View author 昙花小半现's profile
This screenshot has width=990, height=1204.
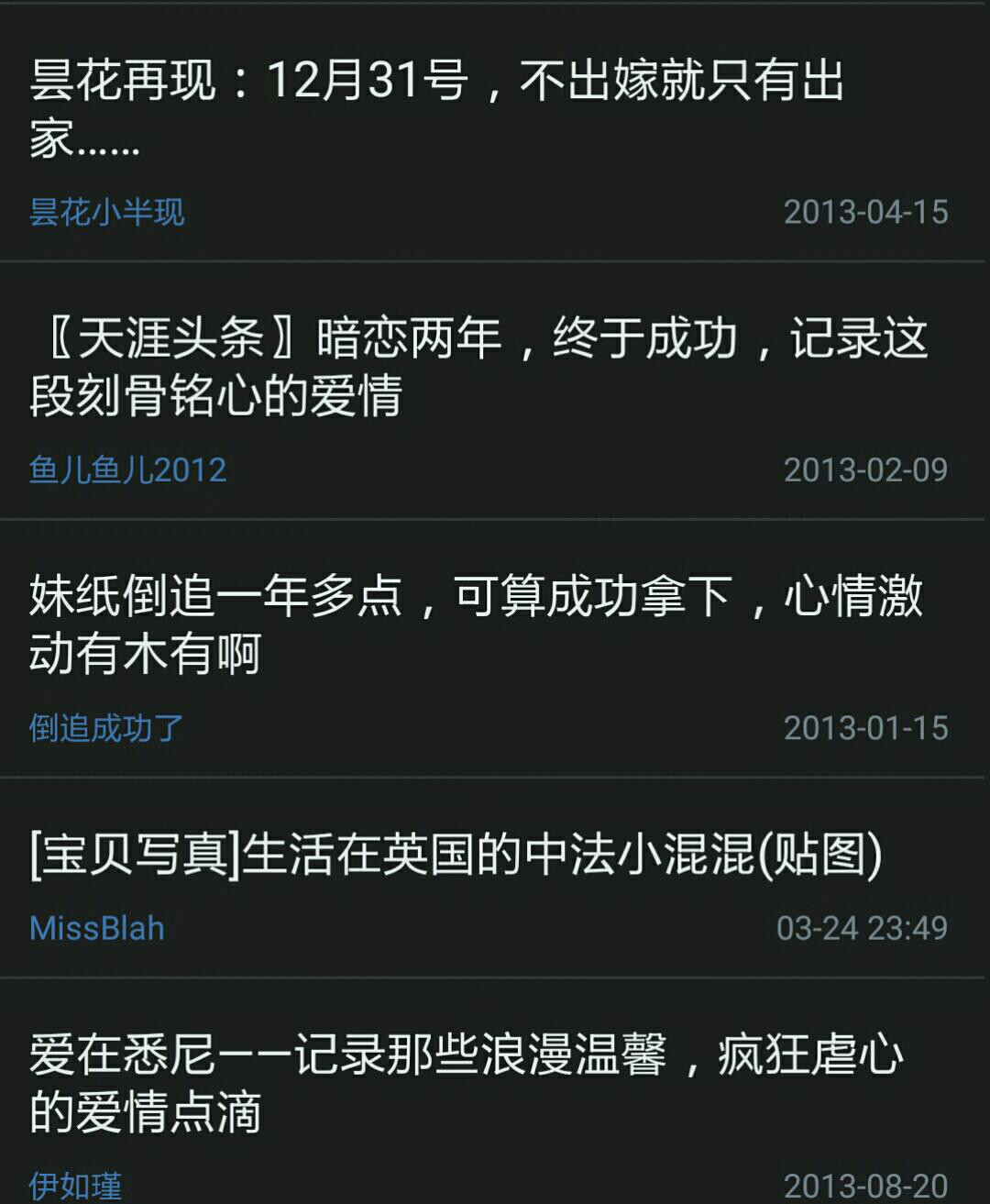point(106,213)
